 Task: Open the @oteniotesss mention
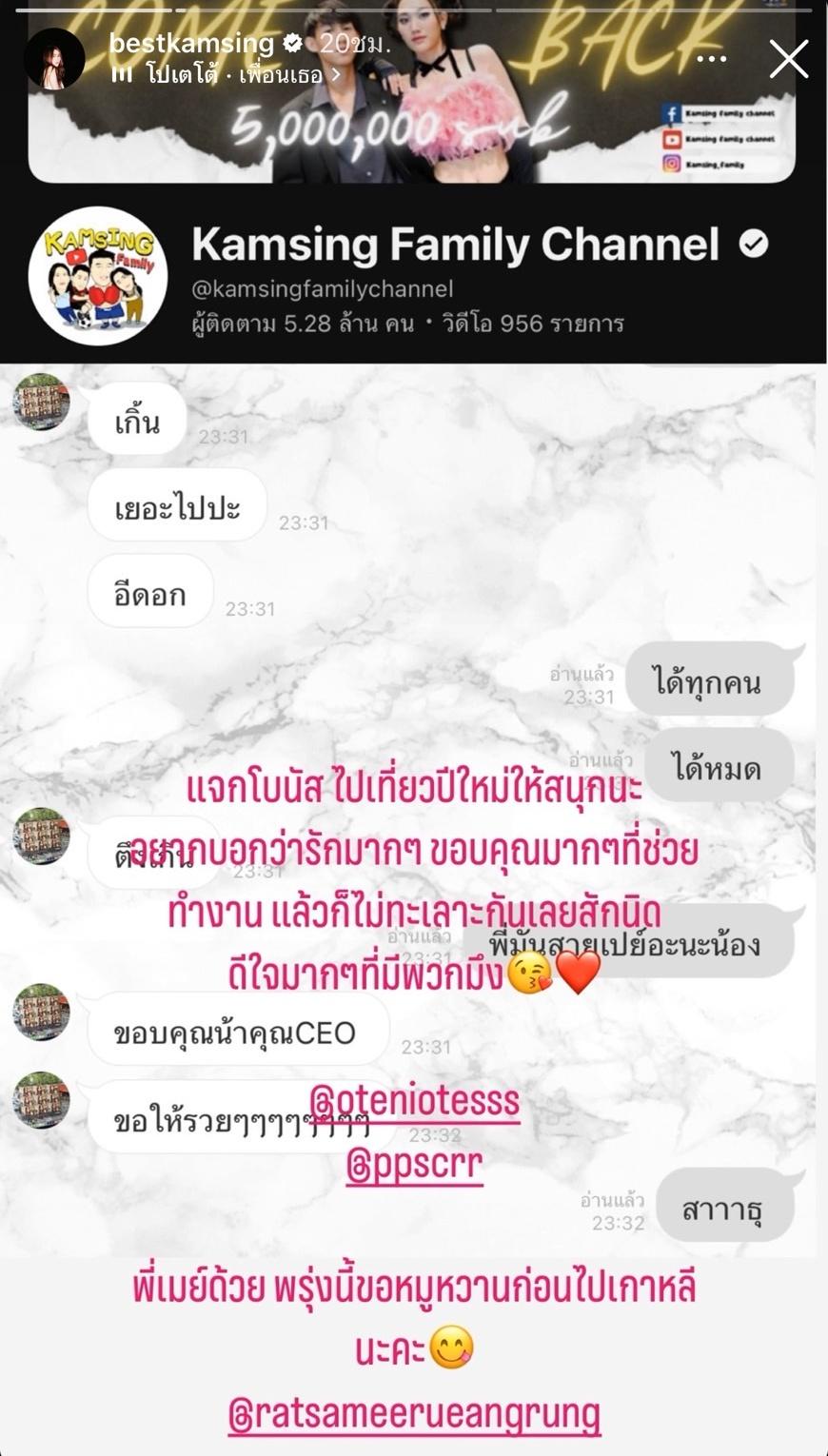pyautogui.click(x=416, y=1102)
